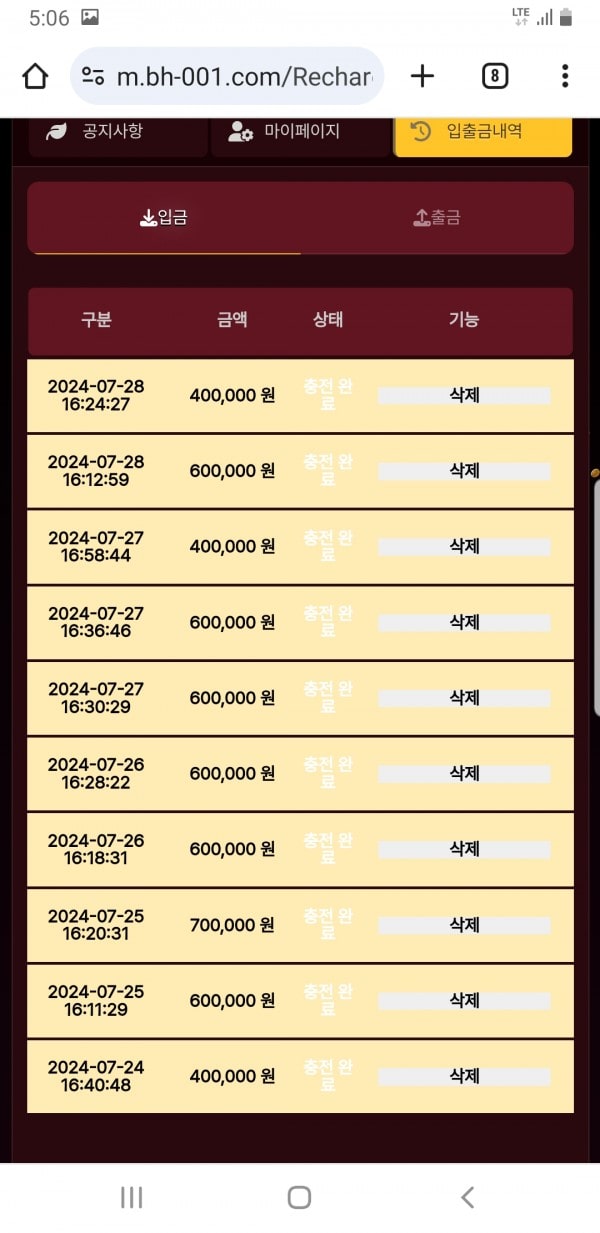Viewport: 600px width, 1233px height.
Task: Tap the m.bh-001.com address bar
Action: (228, 76)
